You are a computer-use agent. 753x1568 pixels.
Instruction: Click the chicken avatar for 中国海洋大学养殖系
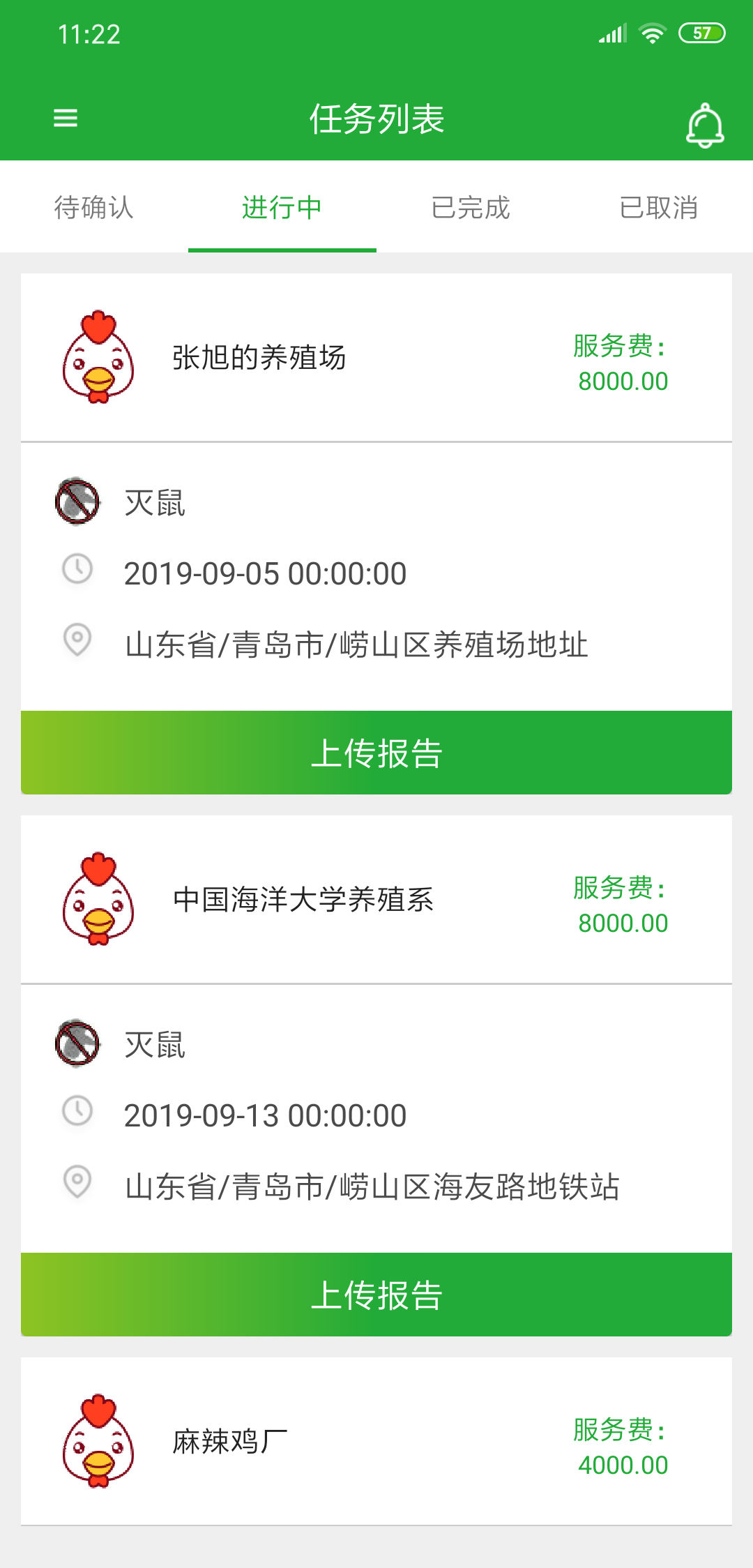[98, 900]
